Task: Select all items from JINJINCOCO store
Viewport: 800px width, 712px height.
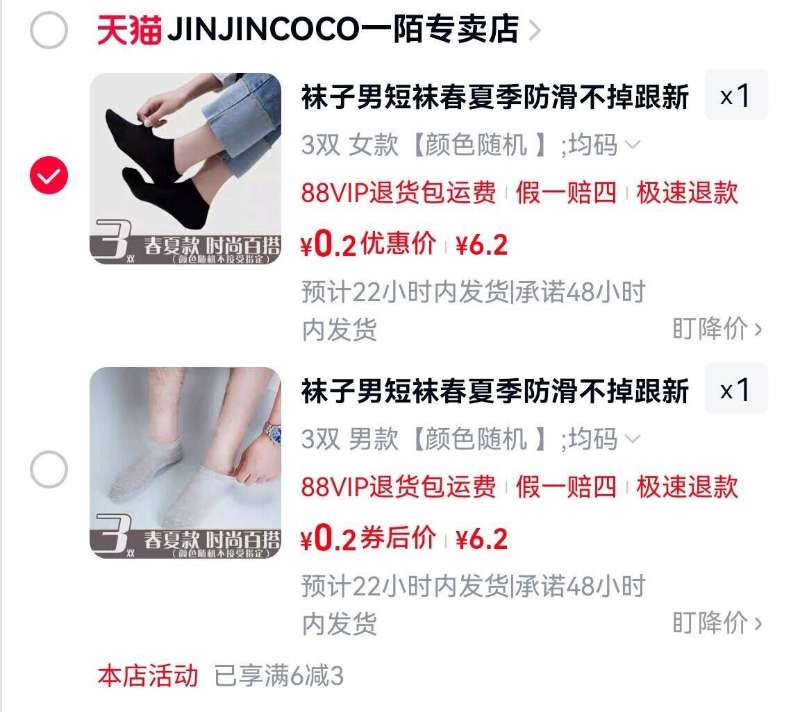Action: click(x=49, y=31)
